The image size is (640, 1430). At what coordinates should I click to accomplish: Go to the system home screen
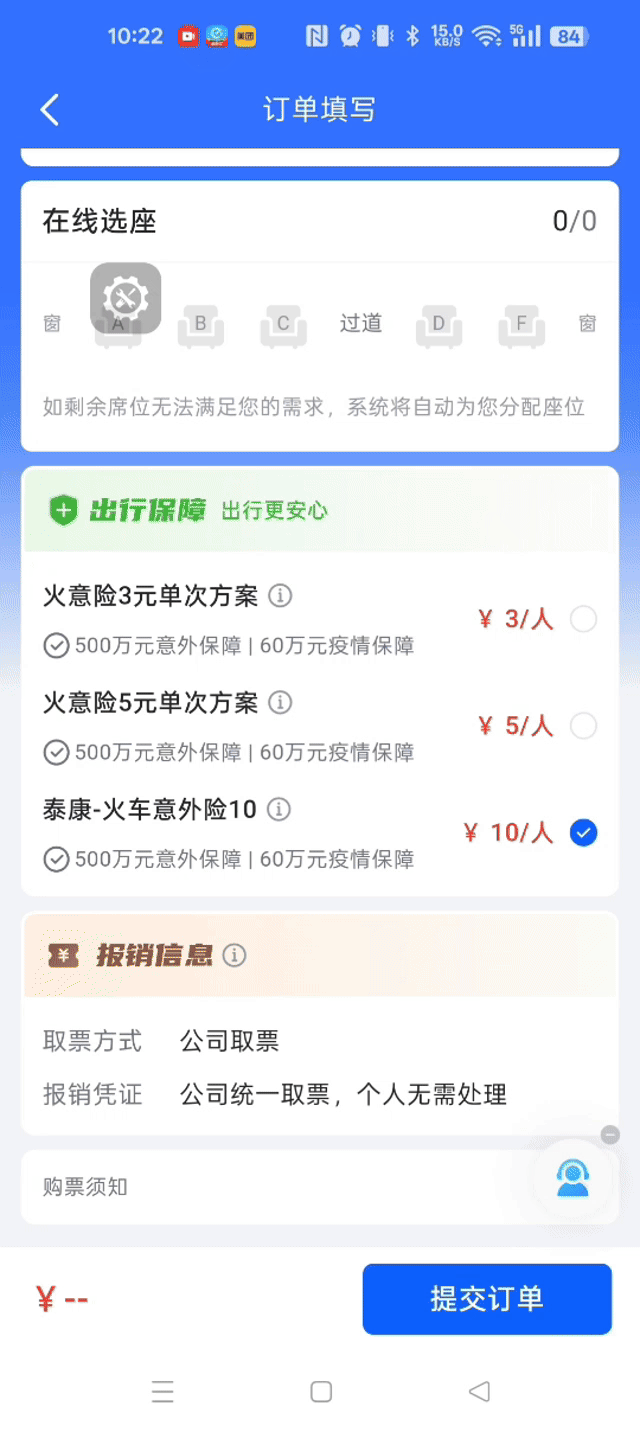click(321, 1391)
